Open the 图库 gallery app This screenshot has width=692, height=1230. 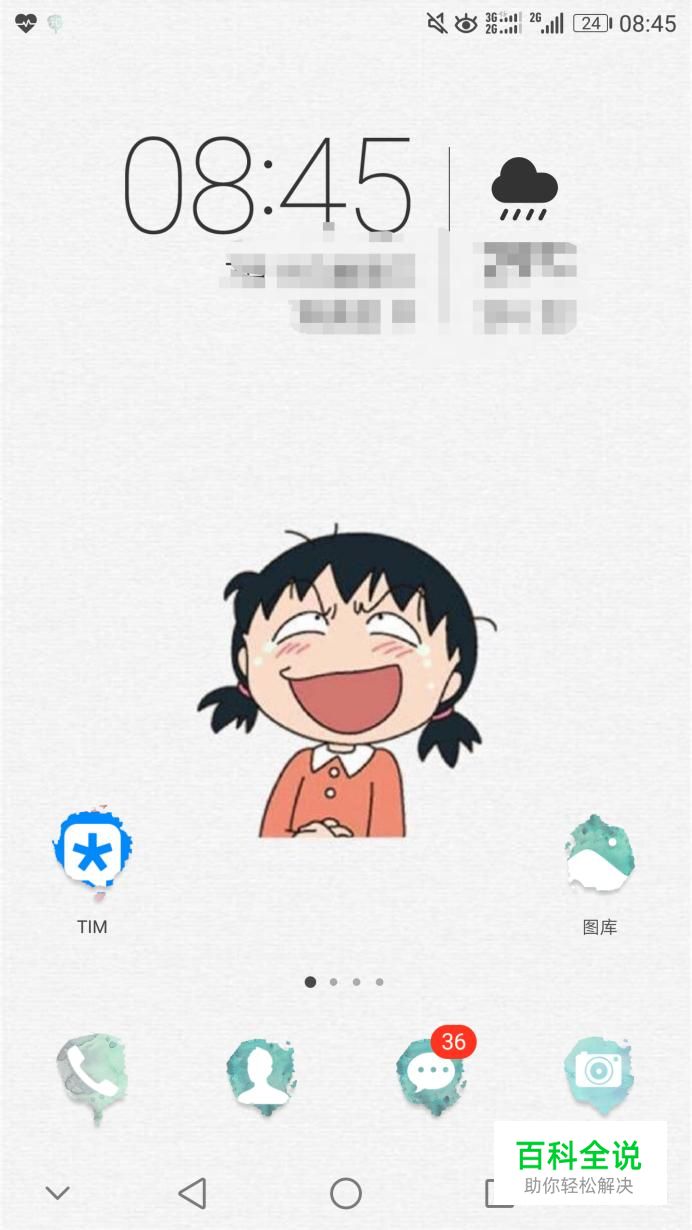pyautogui.click(x=599, y=853)
